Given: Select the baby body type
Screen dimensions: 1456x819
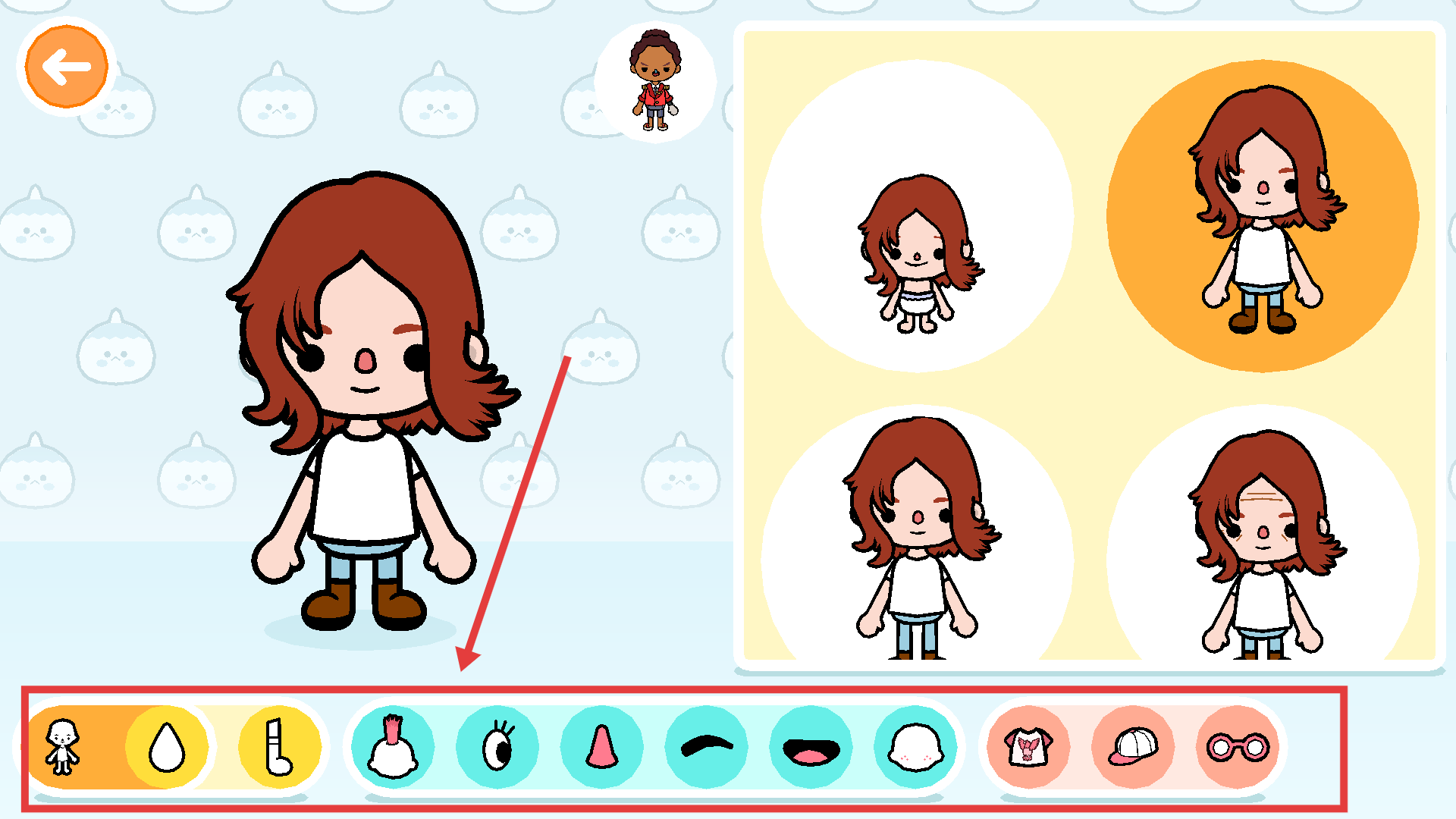Looking at the screenshot, I should pos(917,216).
